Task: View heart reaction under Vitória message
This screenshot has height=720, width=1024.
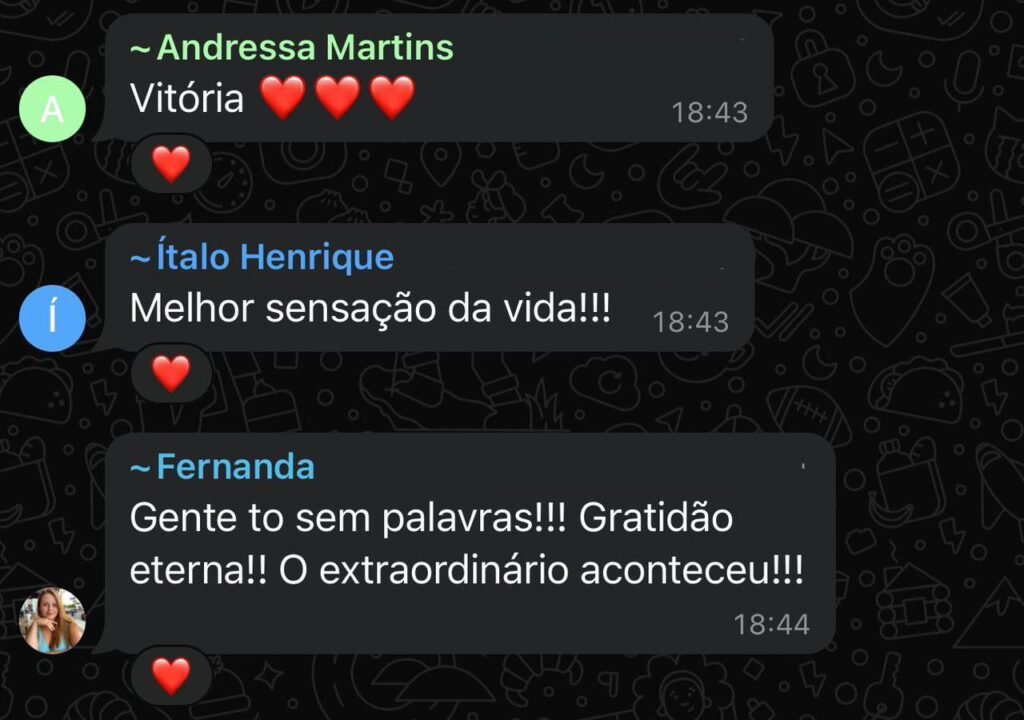Action: click(x=171, y=163)
